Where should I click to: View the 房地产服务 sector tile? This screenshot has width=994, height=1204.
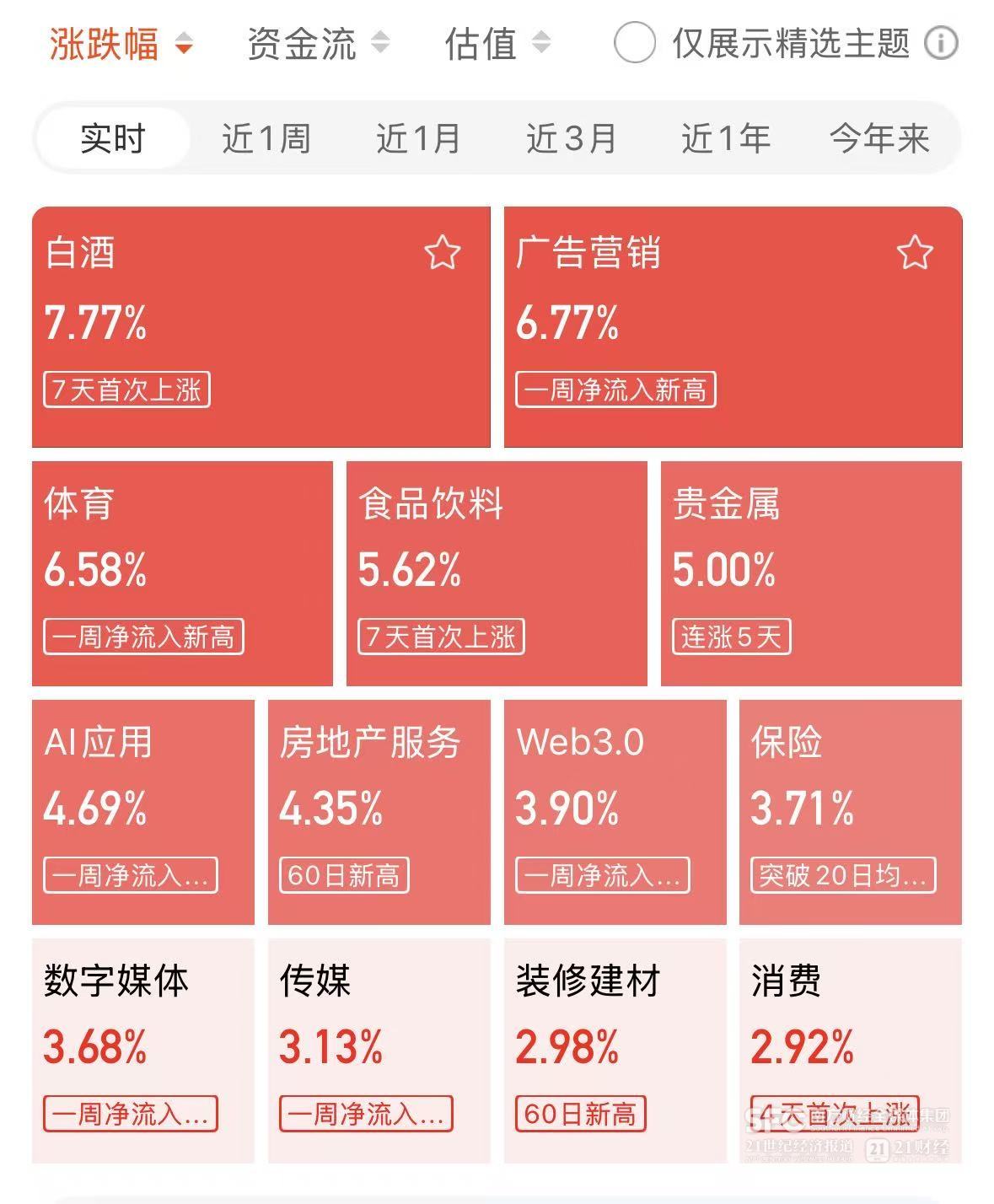point(379,811)
